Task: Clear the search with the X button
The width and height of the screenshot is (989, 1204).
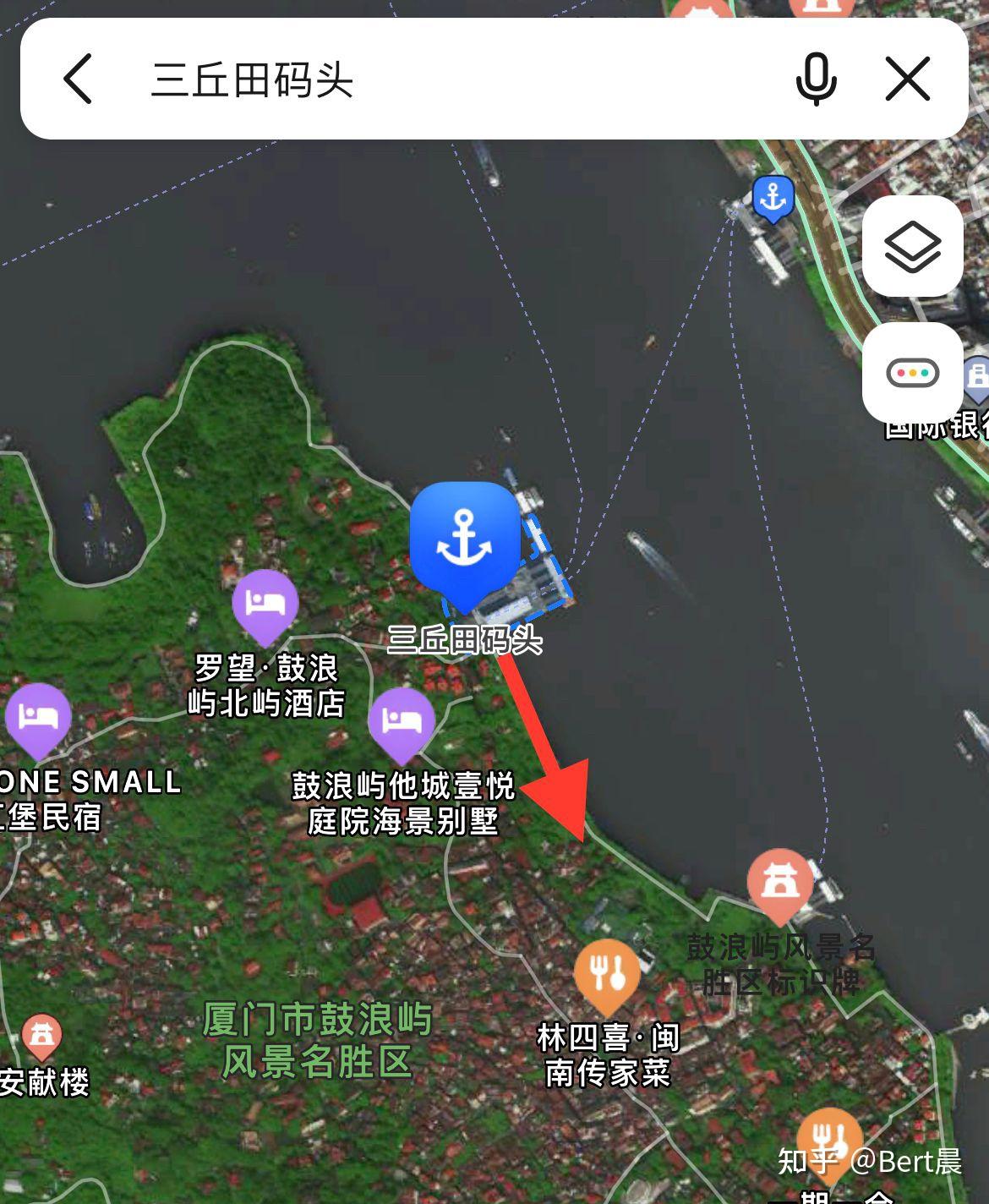Action: click(906, 78)
